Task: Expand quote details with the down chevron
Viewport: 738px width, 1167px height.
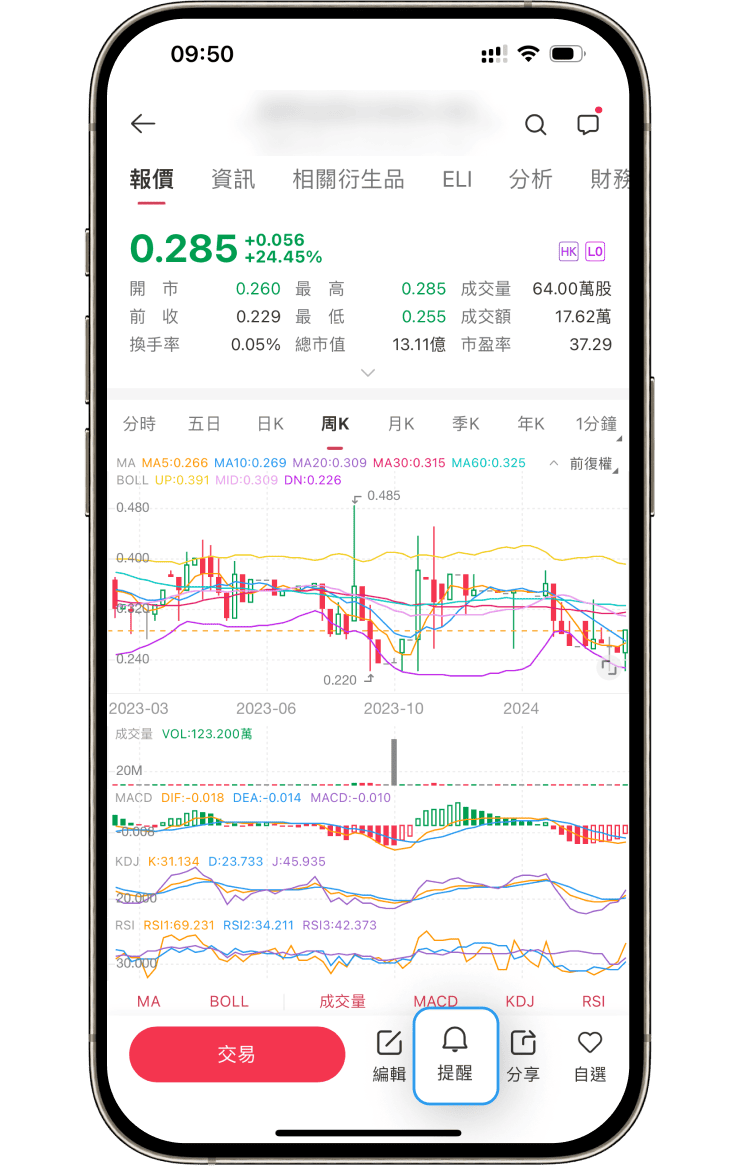Action: [368, 372]
